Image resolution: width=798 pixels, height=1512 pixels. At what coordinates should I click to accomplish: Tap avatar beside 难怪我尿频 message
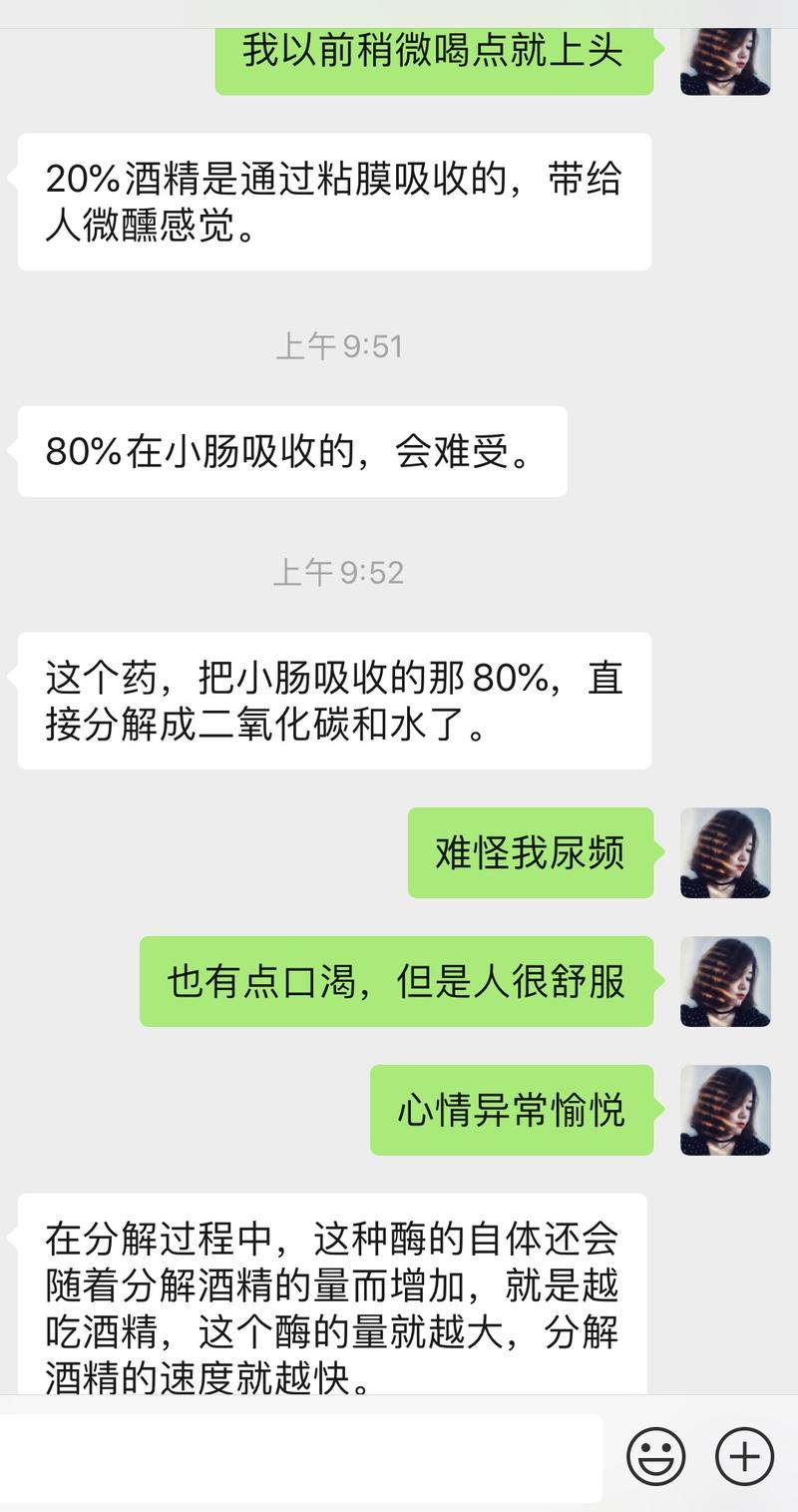coord(725,855)
